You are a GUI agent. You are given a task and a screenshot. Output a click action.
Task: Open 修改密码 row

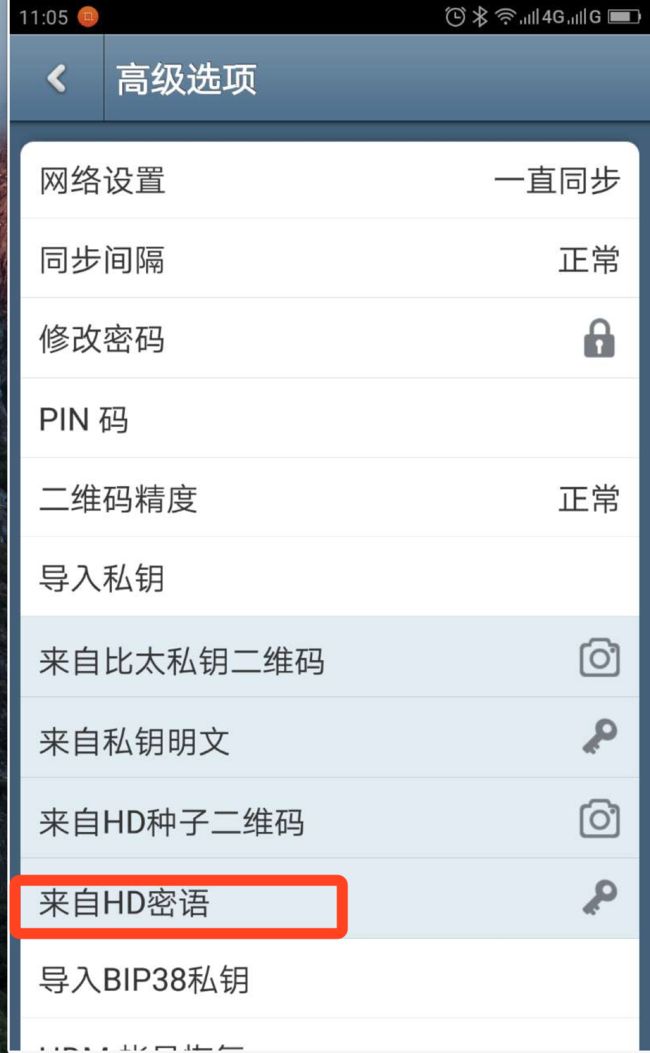click(x=329, y=338)
